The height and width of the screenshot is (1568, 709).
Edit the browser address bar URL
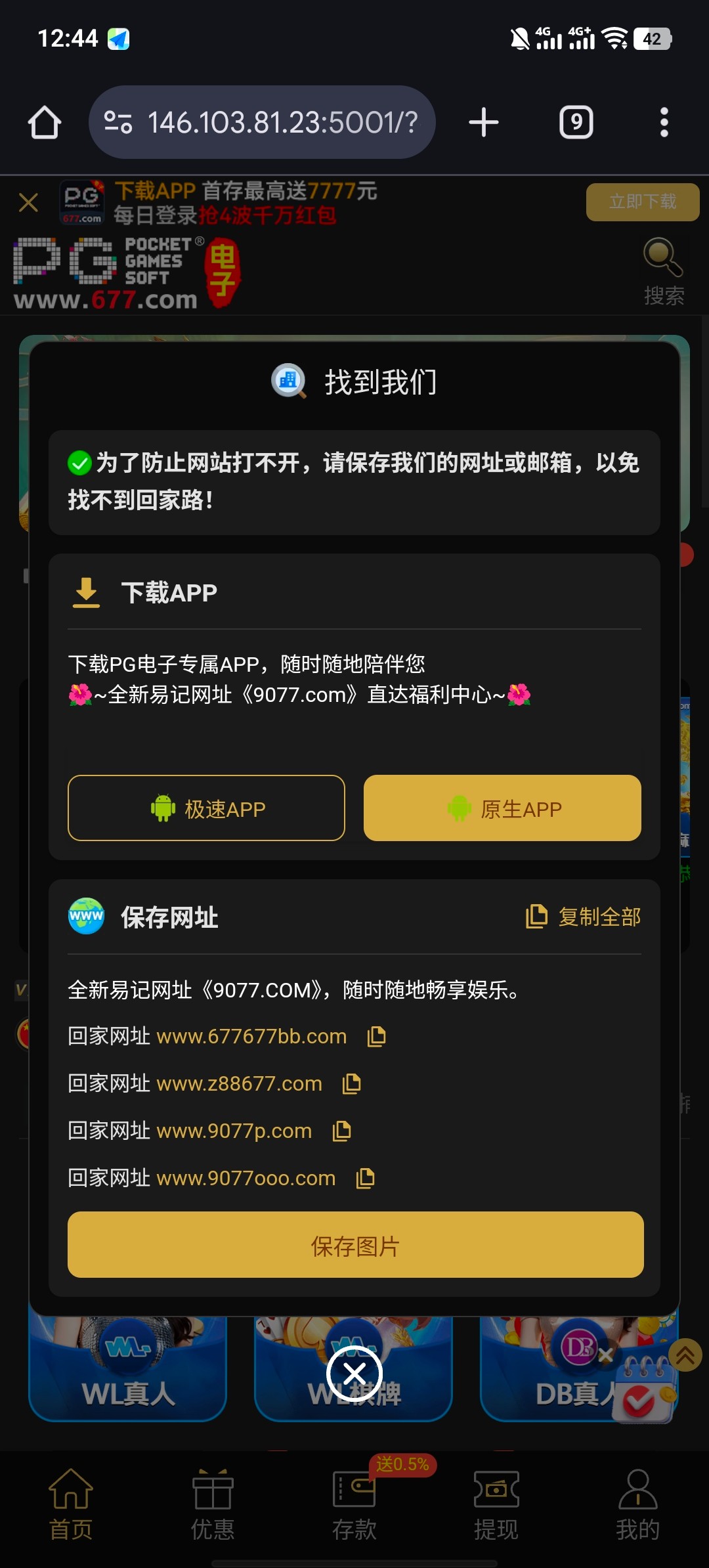282,123
